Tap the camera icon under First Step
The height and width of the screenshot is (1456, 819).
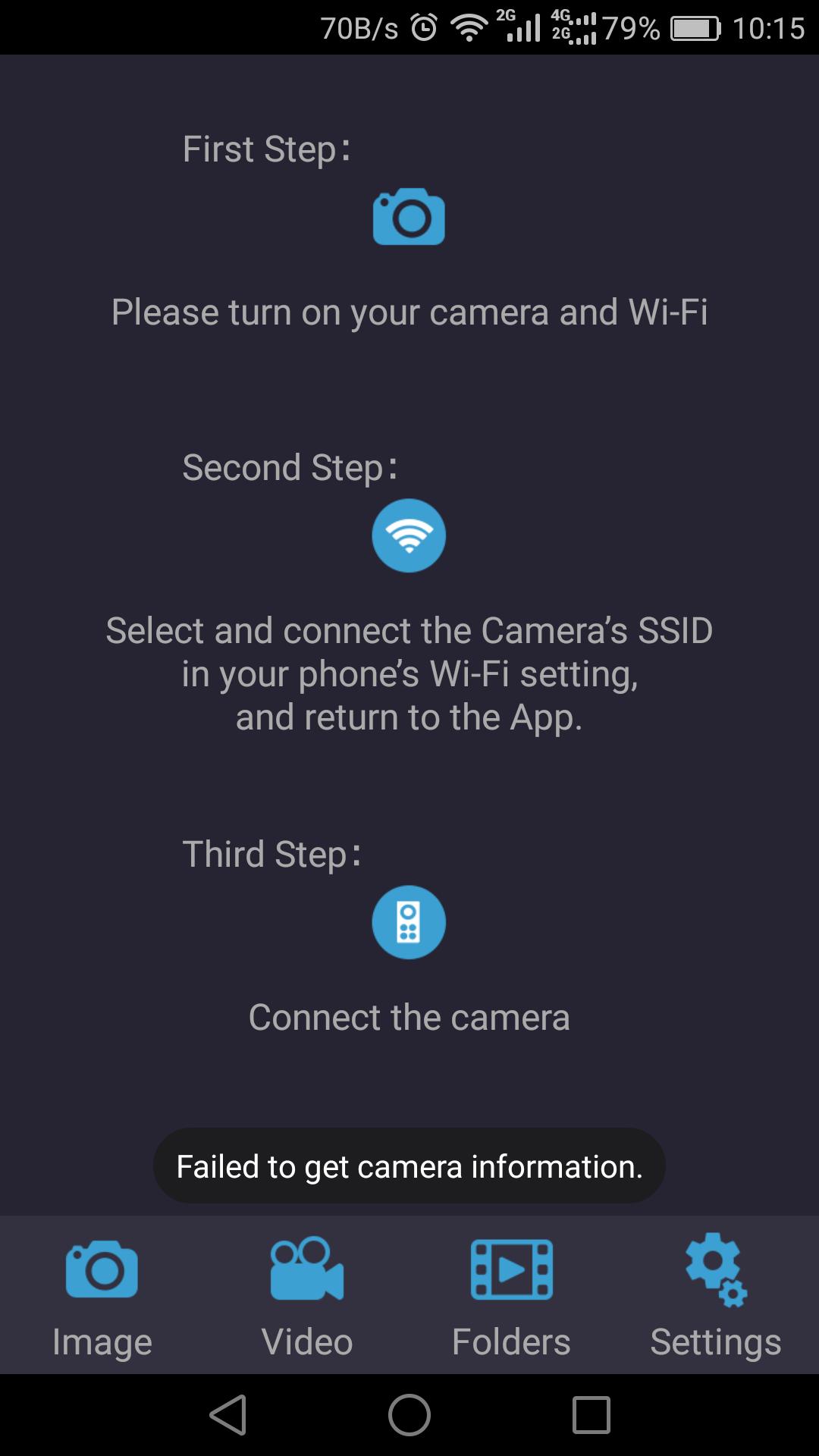409,217
